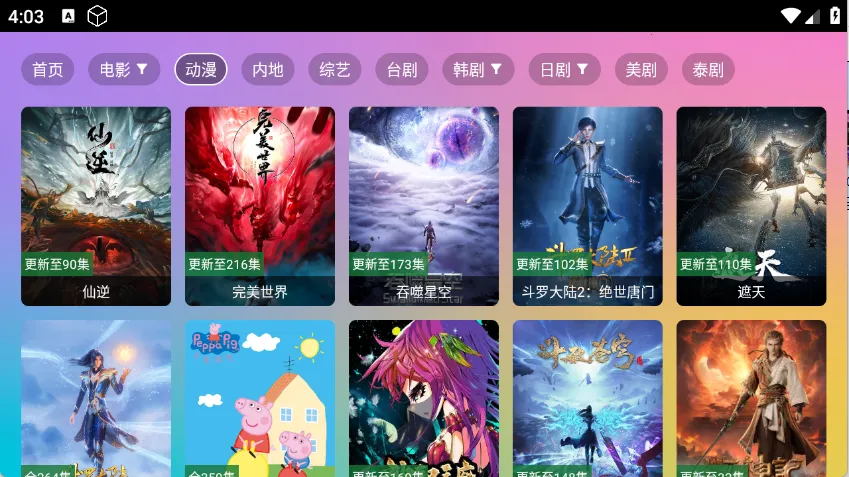Screen dimensions: 849x477
Task: Open the 电影 filter chip
Action: [x=123, y=69]
